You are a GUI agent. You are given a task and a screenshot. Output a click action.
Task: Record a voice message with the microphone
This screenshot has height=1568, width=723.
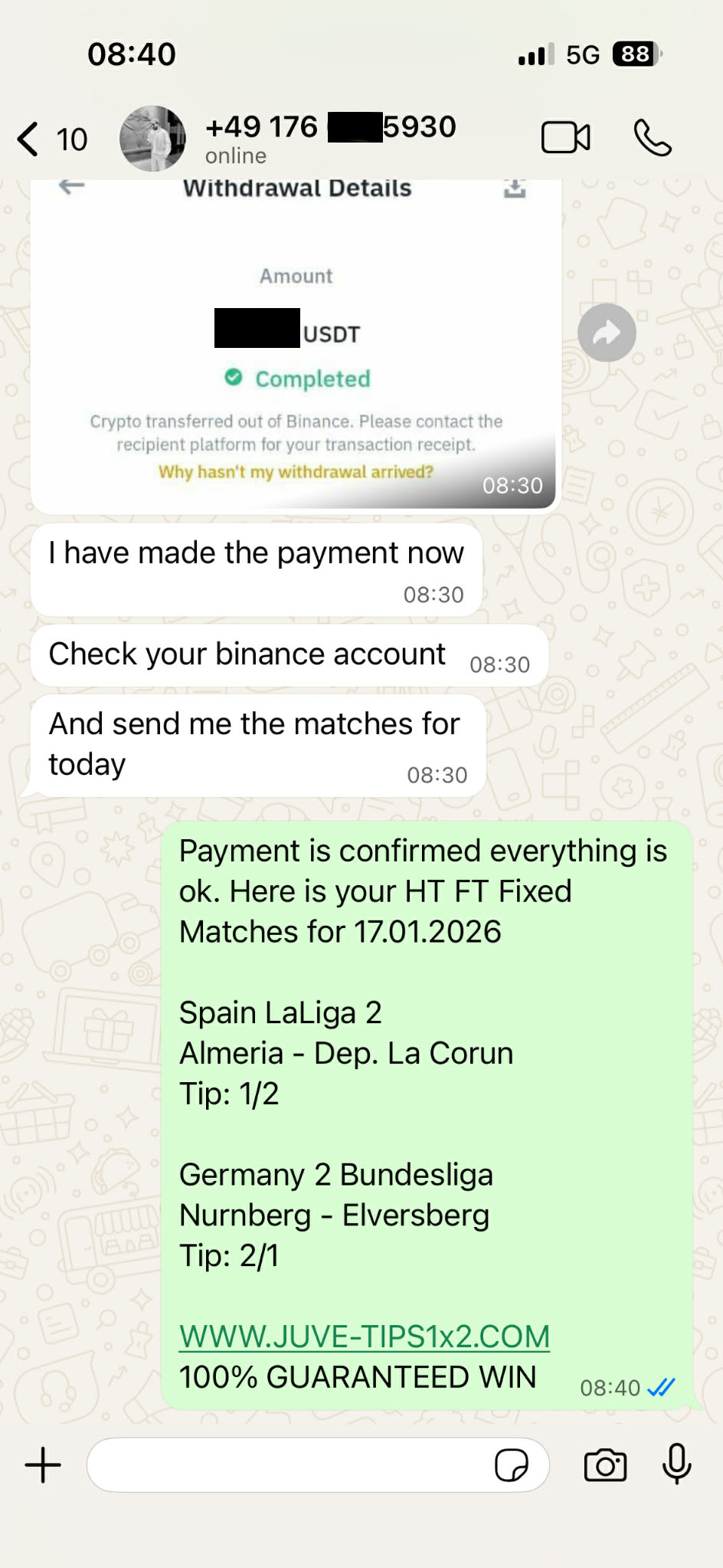pos(676,1465)
